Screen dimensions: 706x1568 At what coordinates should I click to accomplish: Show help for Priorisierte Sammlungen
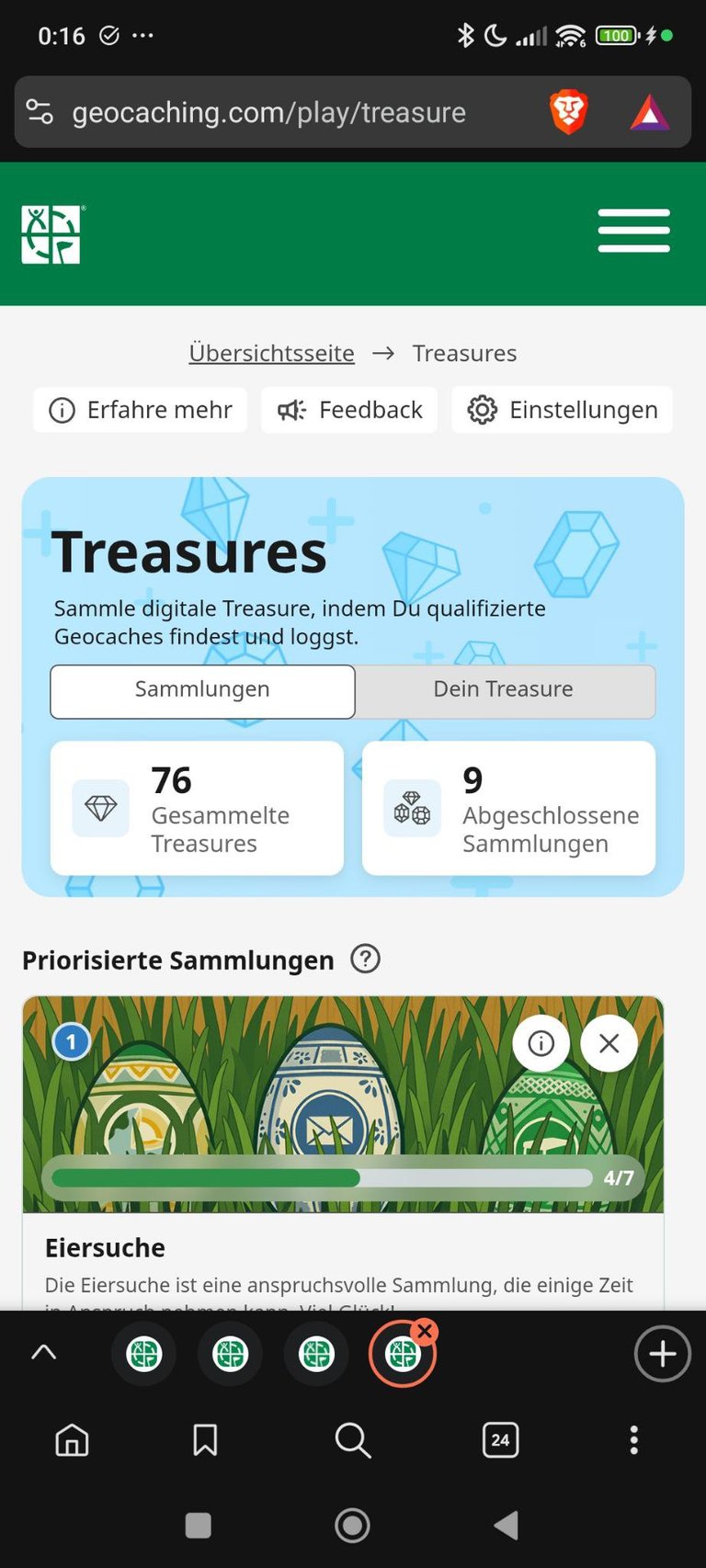click(x=365, y=960)
